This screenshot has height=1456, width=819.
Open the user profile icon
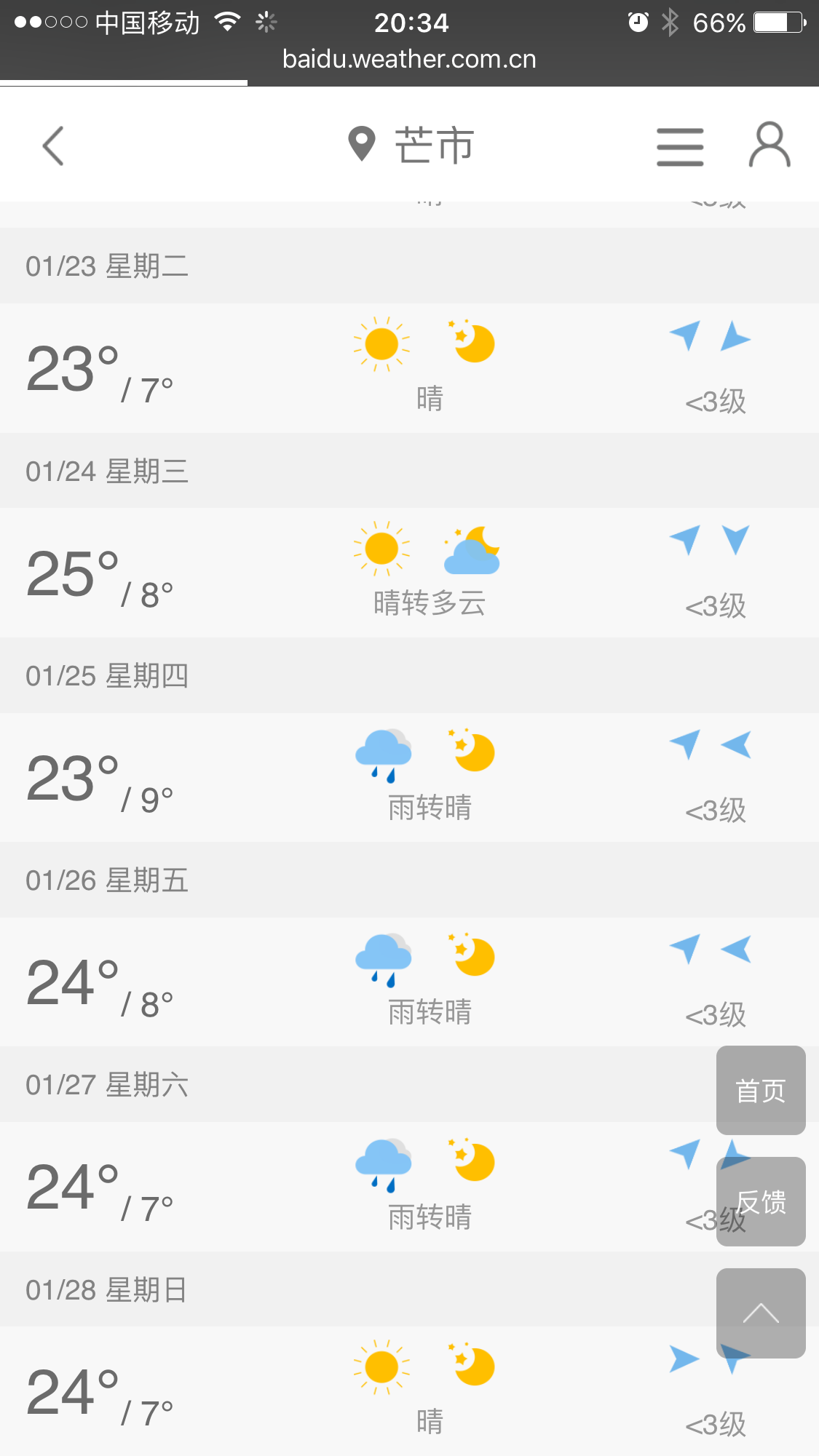[x=769, y=145]
